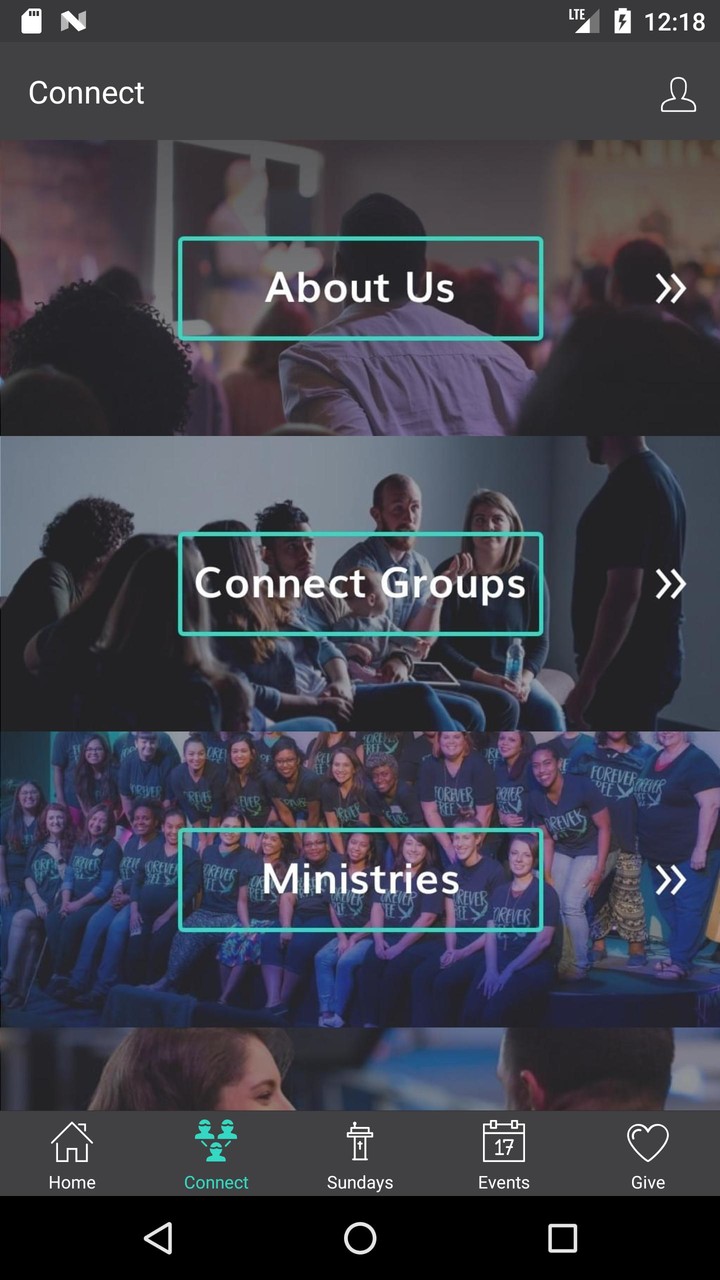720x1280 pixels.
Task: Open the Ministries section
Action: [360, 880]
